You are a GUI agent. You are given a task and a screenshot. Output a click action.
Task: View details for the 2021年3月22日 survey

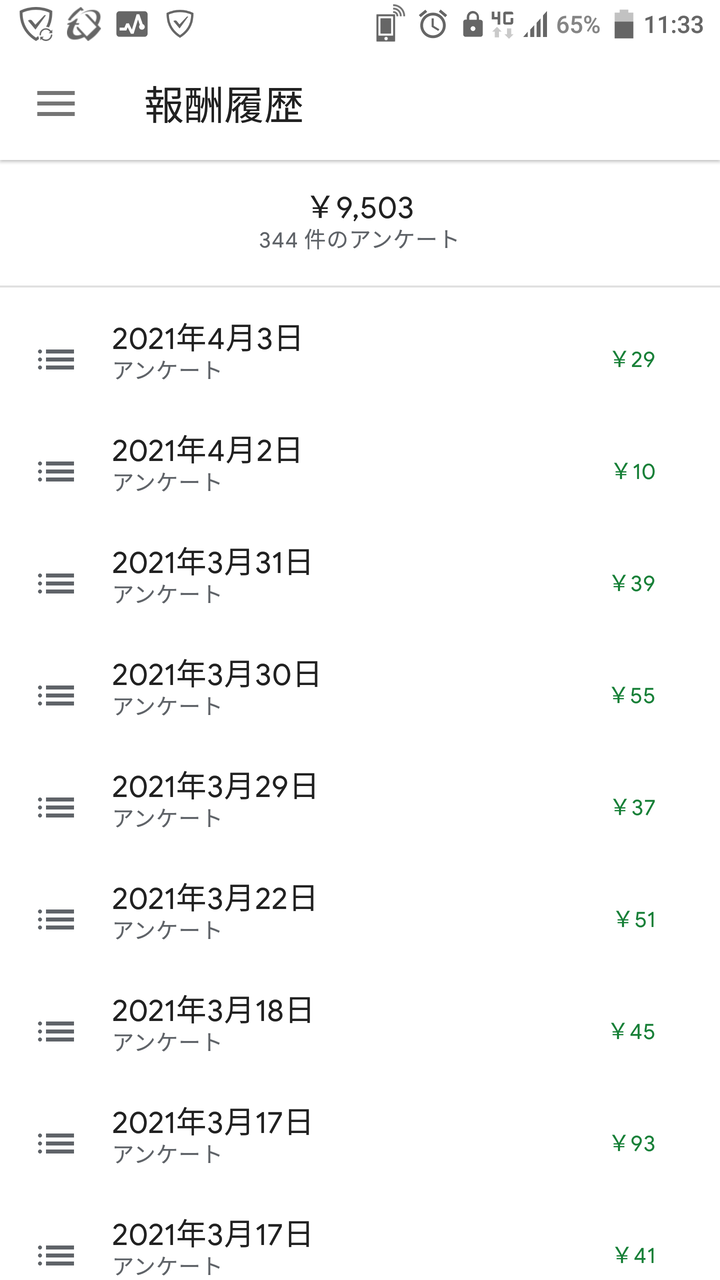pyautogui.click(x=360, y=913)
